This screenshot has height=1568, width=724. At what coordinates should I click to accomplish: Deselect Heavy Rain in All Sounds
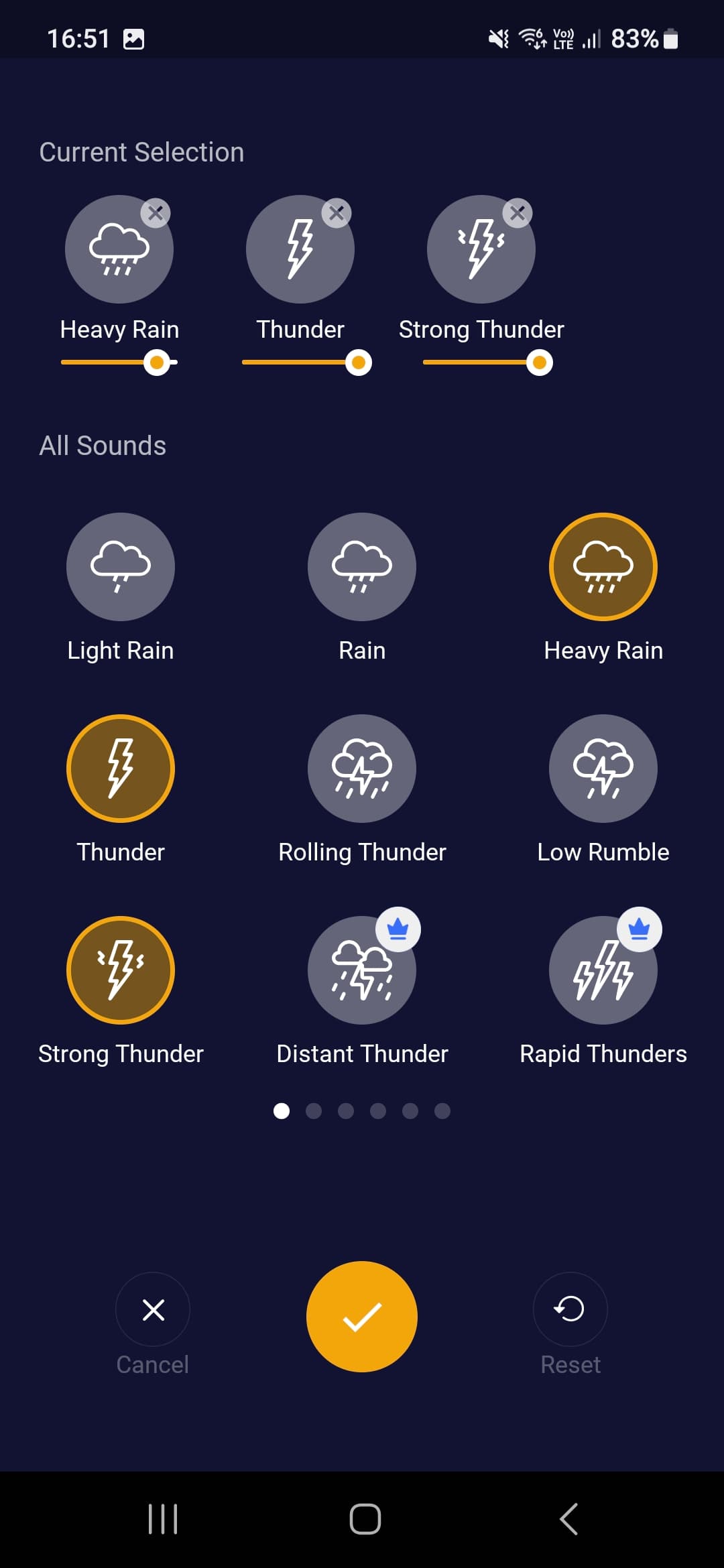tap(603, 567)
